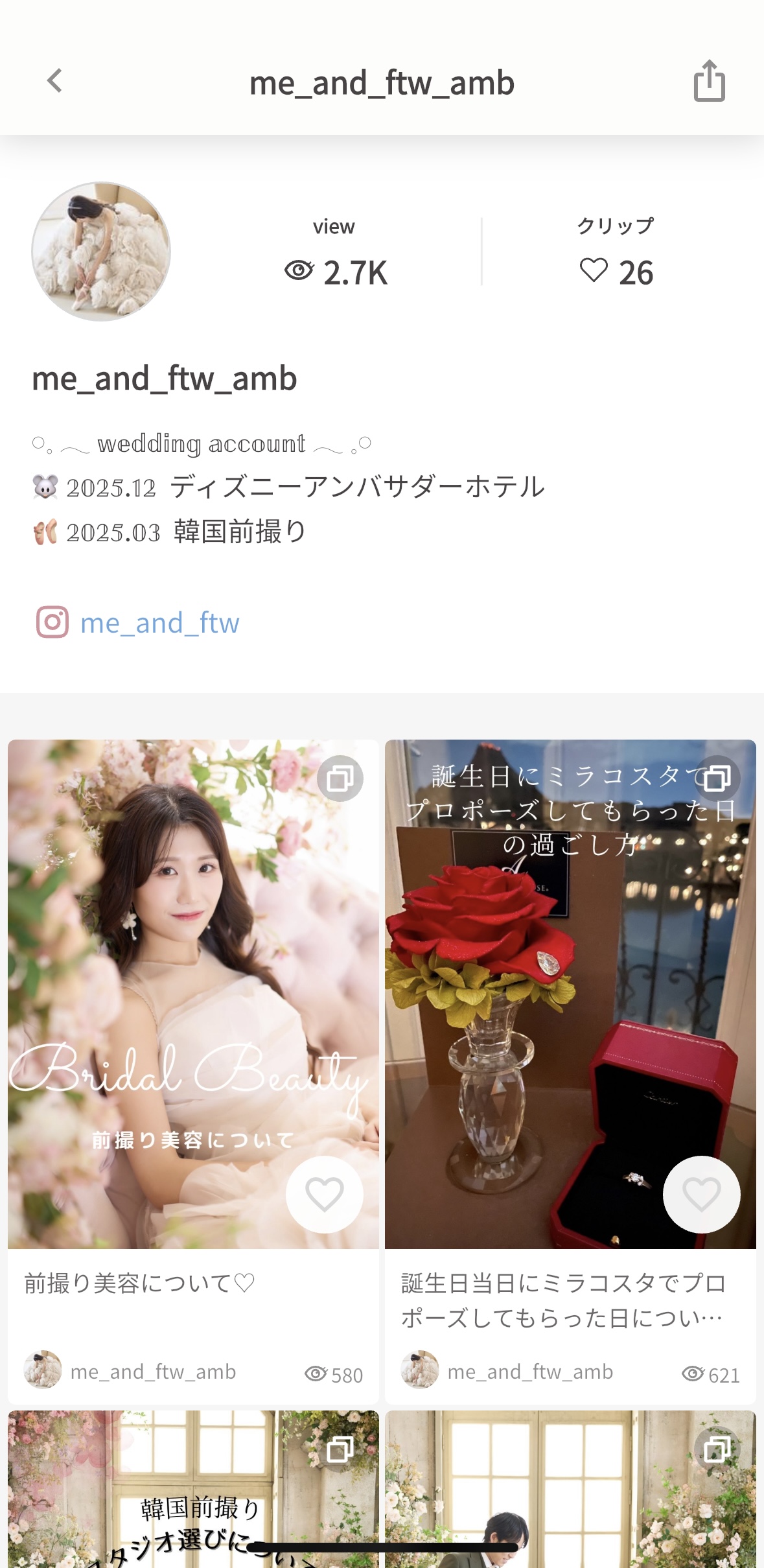
Task: Open the me_and_ftw Instagram link
Action: pyautogui.click(x=159, y=623)
